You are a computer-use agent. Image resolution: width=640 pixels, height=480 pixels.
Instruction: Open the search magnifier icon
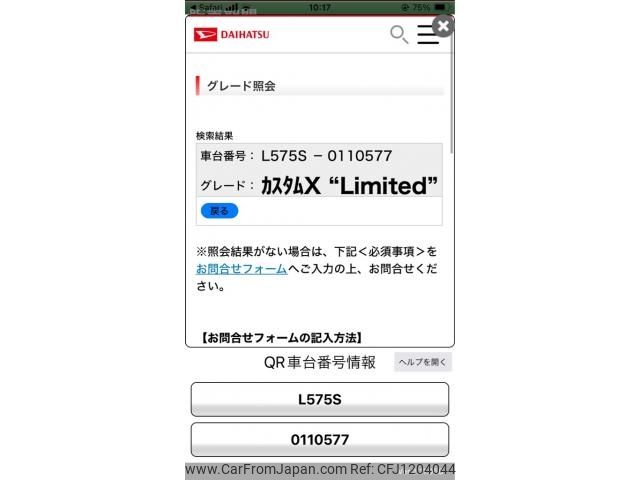tap(398, 35)
